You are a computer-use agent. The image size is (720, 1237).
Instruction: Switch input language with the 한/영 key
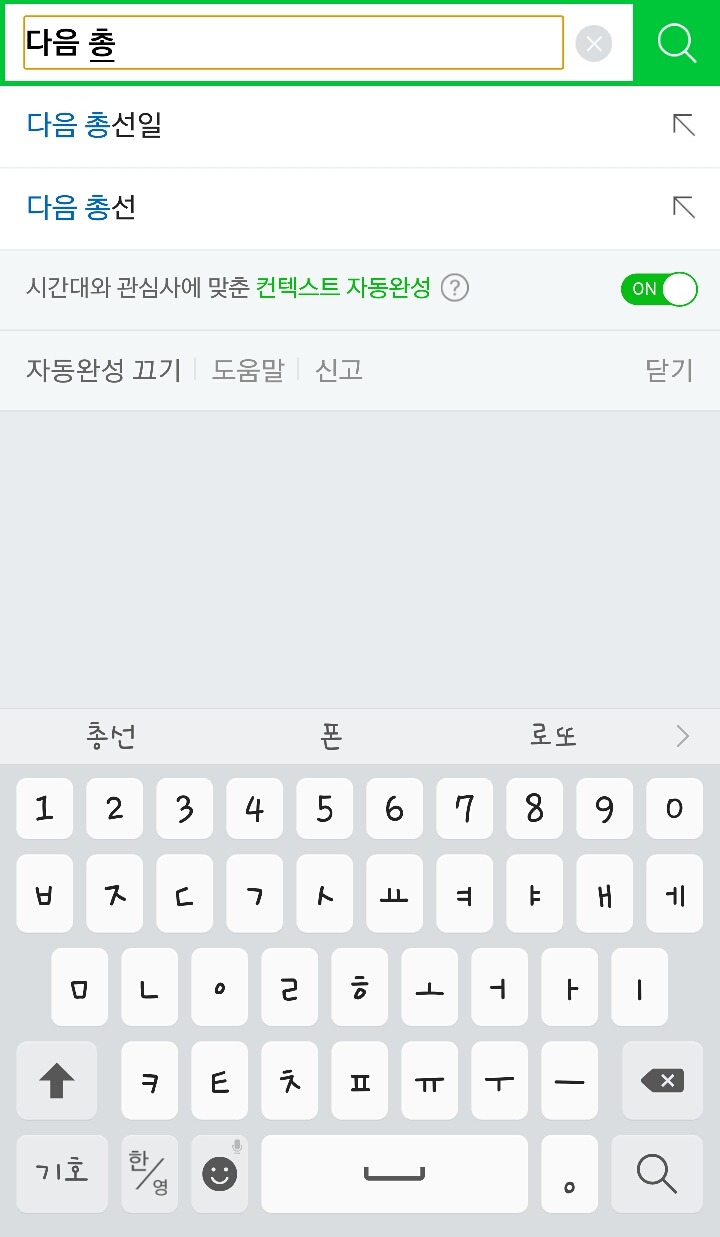tap(149, 1173)
